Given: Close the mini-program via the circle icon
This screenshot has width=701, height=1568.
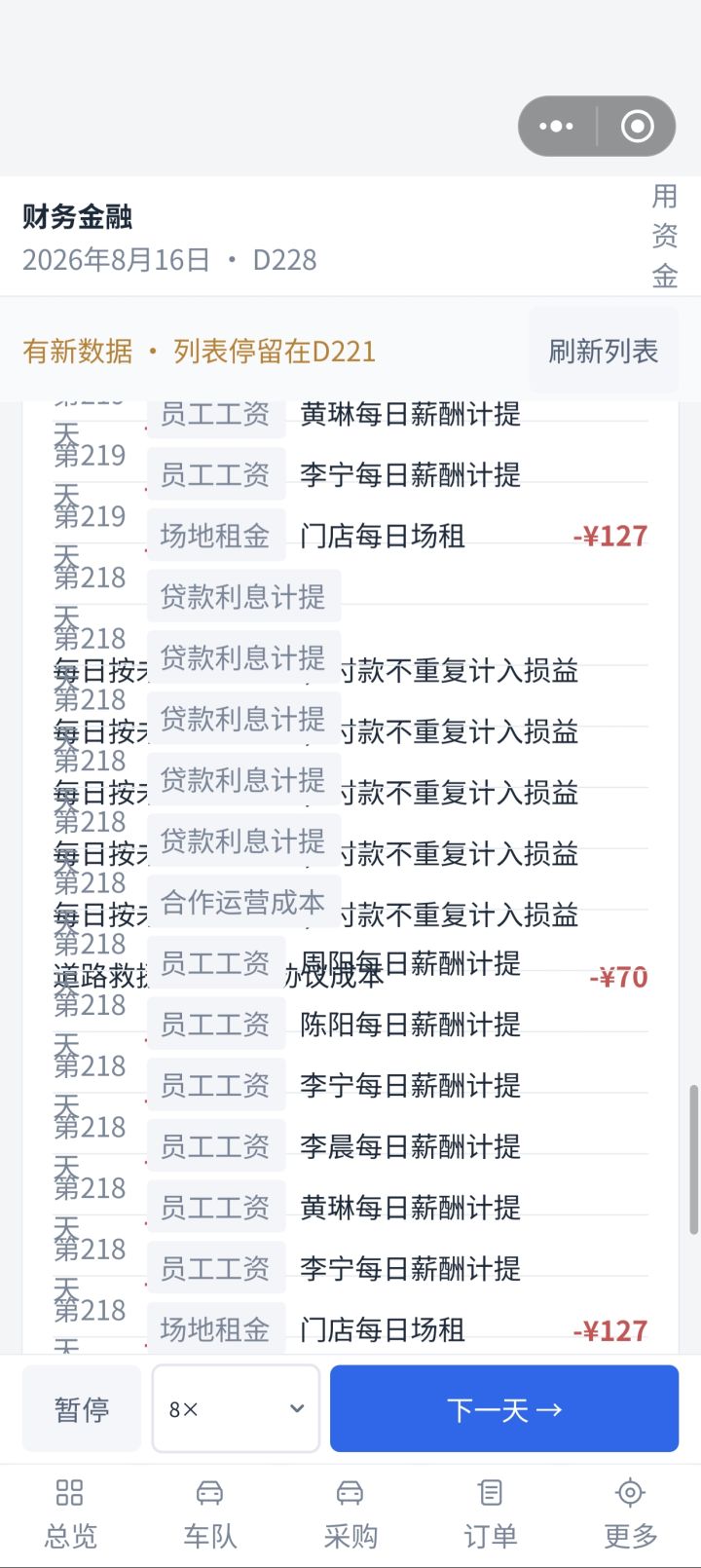Looking at the screenshot, I should click(638, 127).
